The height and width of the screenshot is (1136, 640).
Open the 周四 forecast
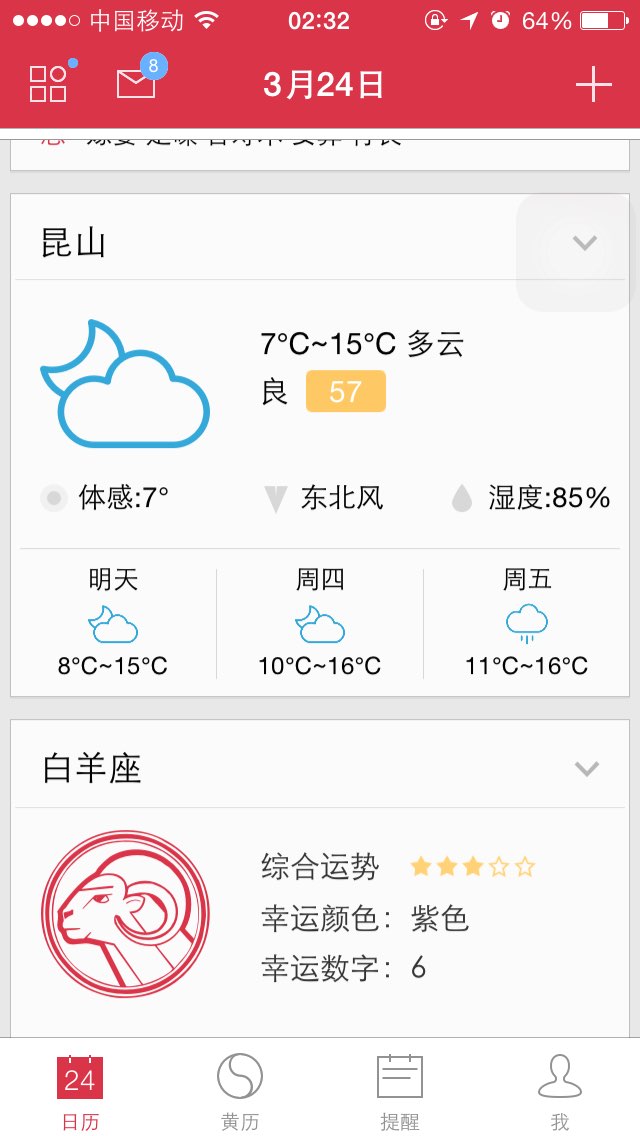(x=320, y=622)
